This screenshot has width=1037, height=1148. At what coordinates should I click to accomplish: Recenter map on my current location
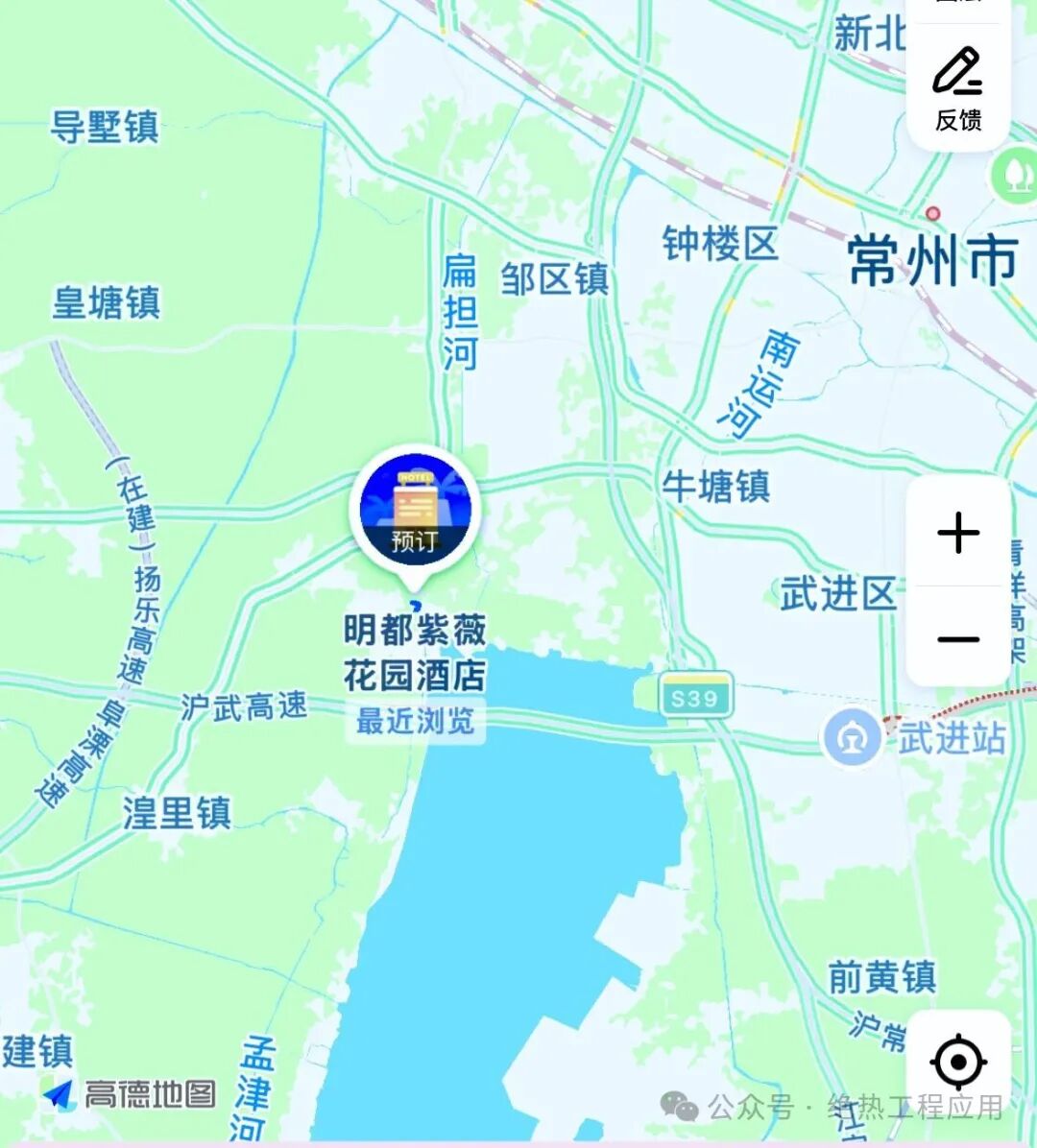[x=958, y=1063]
